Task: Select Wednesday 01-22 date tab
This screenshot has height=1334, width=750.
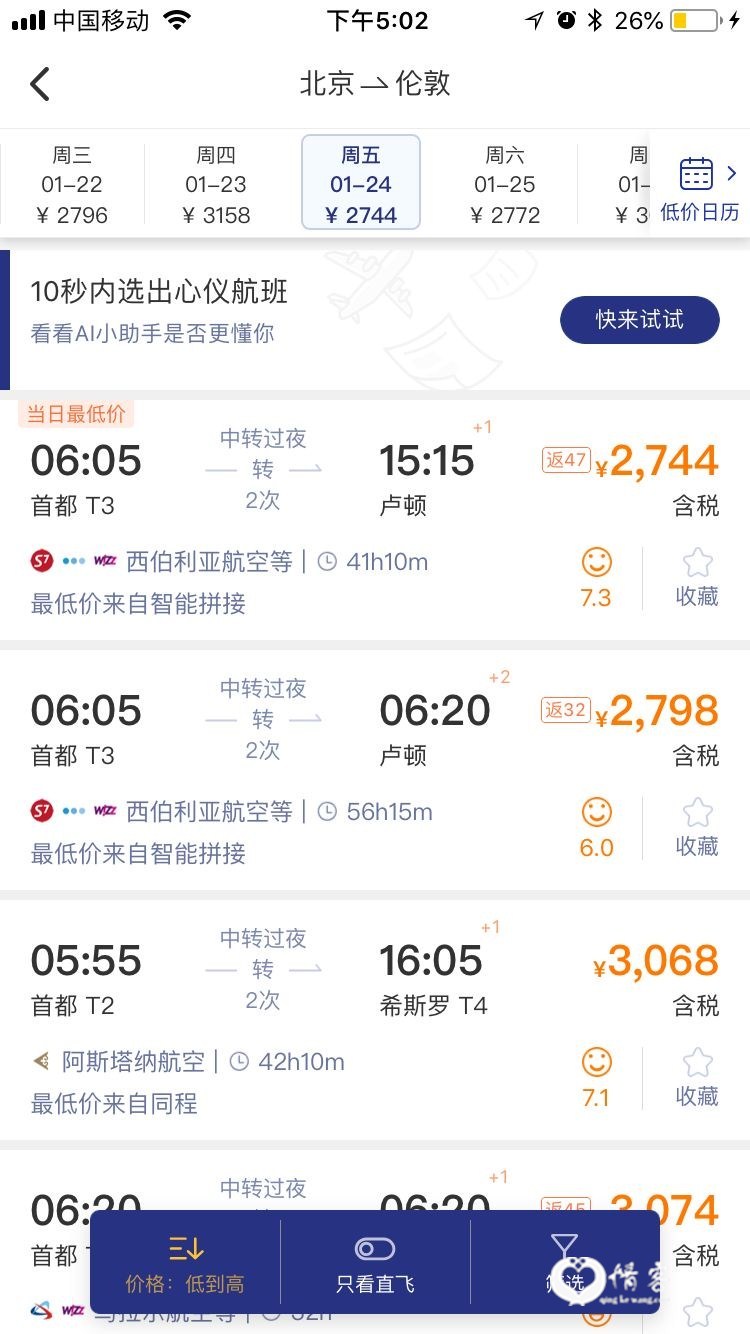Action: pyautogui.click(x=72, y=184)
